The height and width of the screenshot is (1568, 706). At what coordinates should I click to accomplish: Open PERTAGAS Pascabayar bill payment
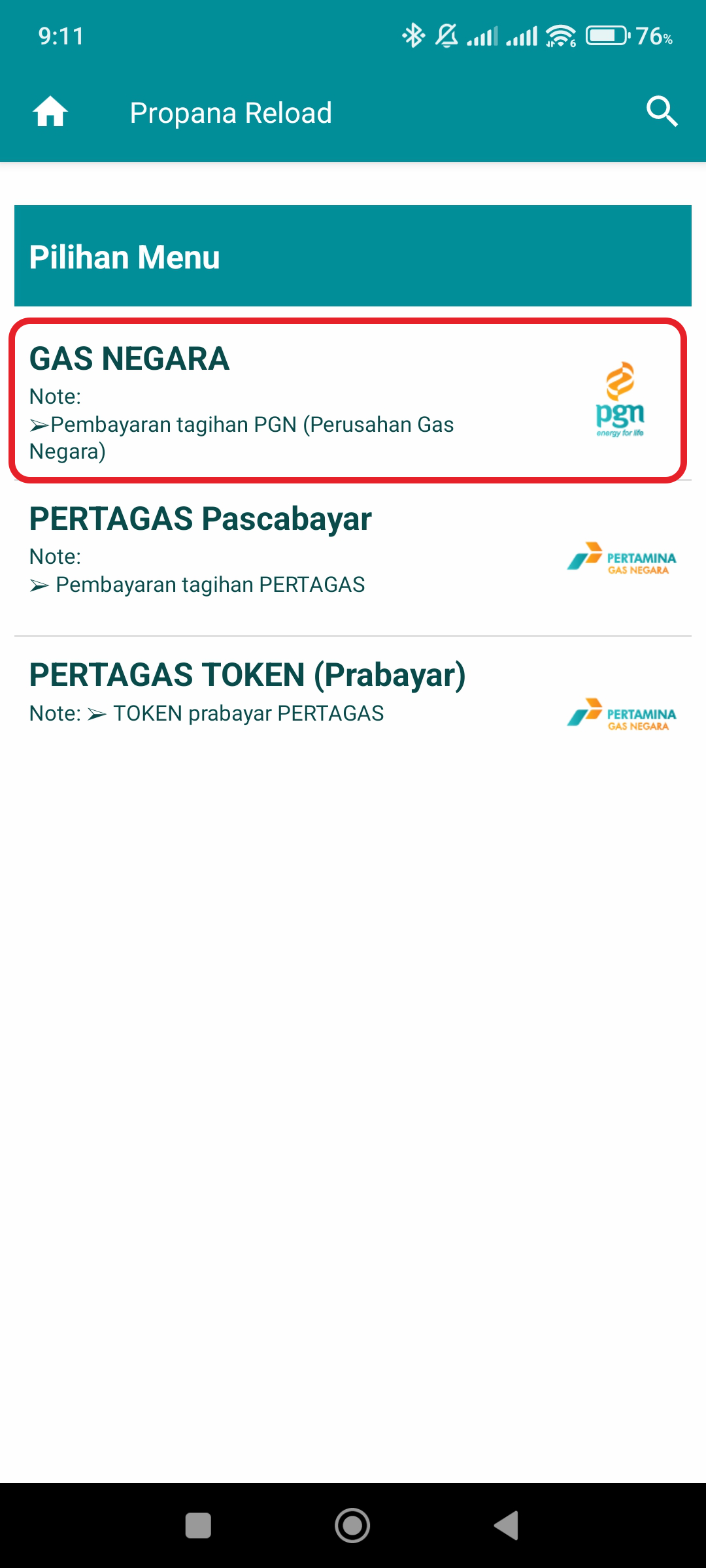pos(353,558)
